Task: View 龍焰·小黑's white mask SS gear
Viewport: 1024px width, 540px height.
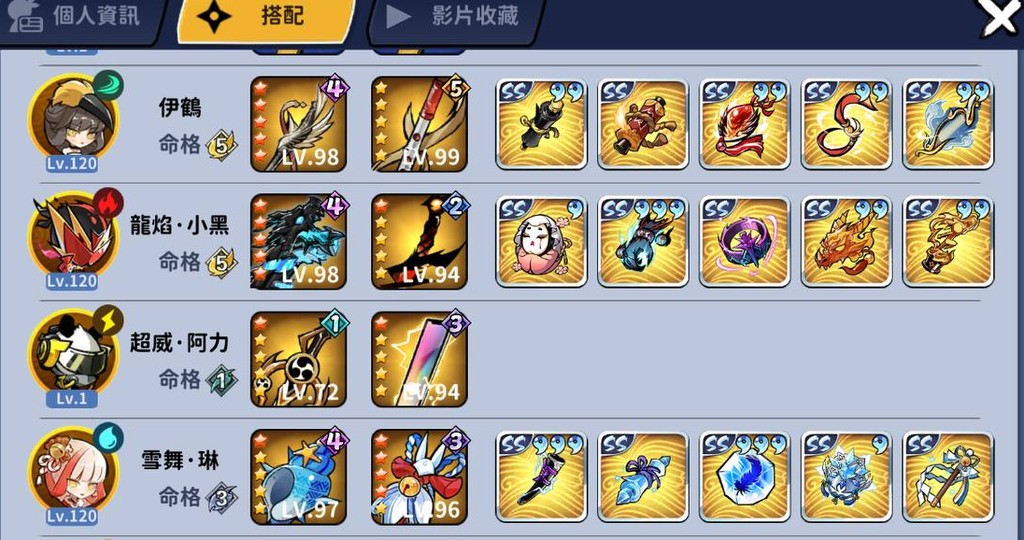Action: [x=541, y=243]
